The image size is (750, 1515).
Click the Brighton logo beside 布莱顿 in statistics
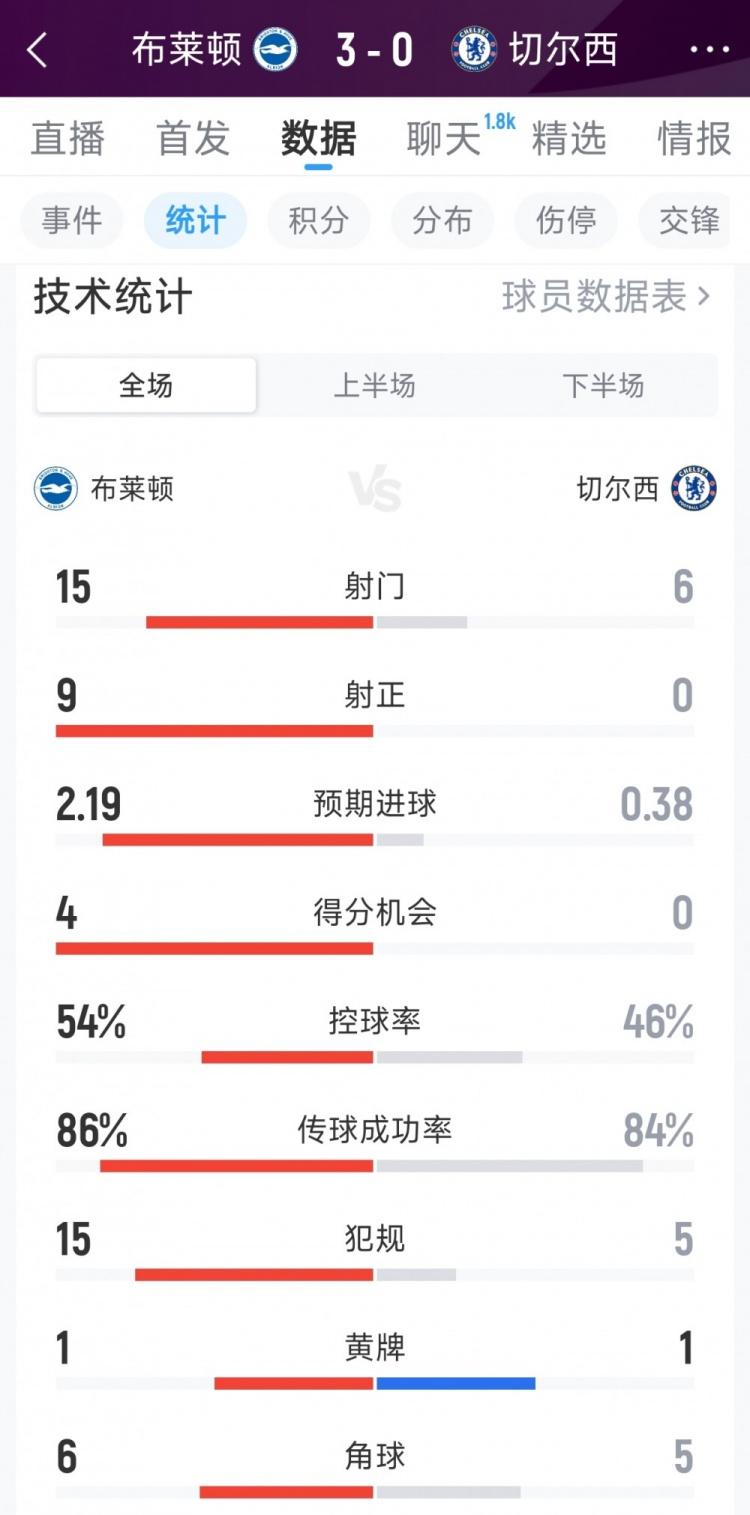tap(57, 488)
